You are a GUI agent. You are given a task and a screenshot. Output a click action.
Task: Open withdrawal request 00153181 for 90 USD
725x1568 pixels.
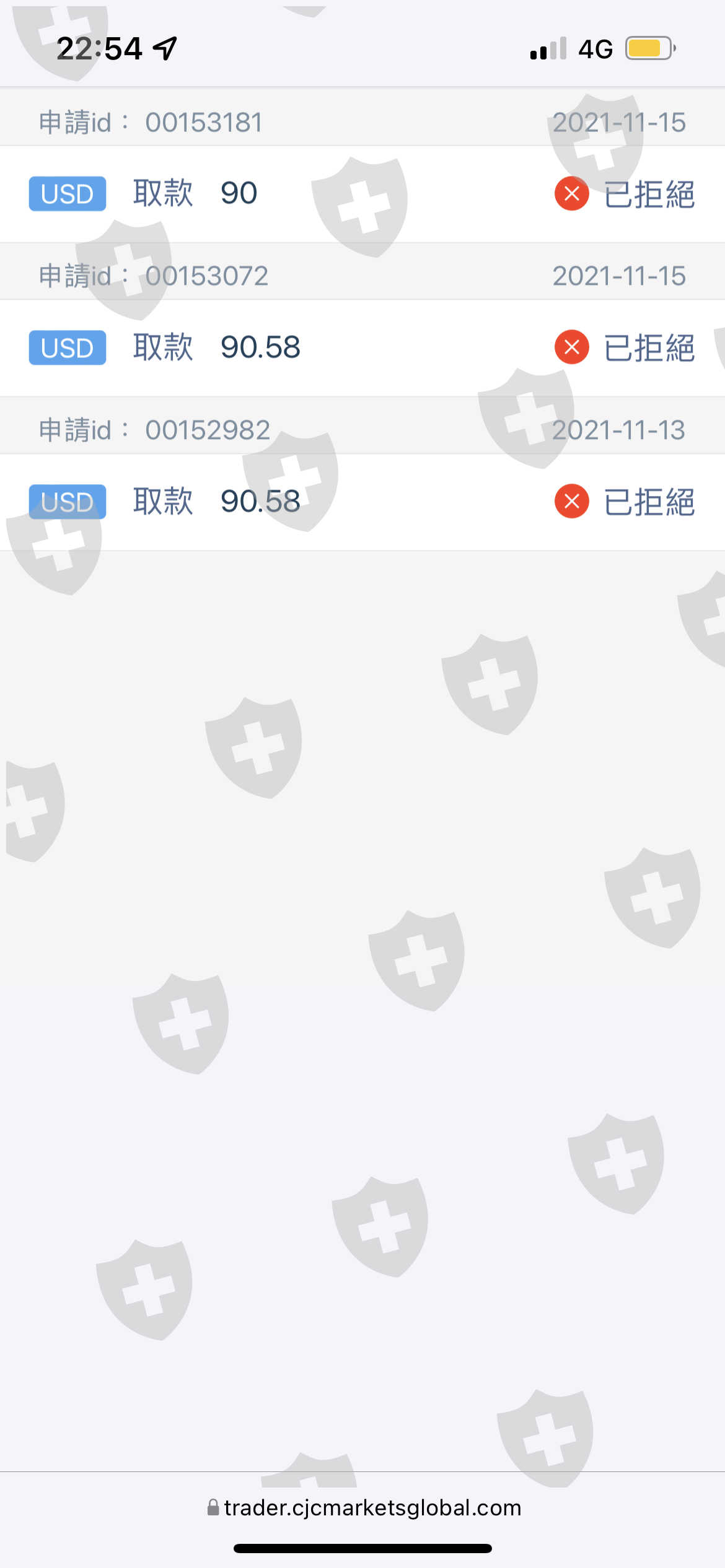point(362,194)
